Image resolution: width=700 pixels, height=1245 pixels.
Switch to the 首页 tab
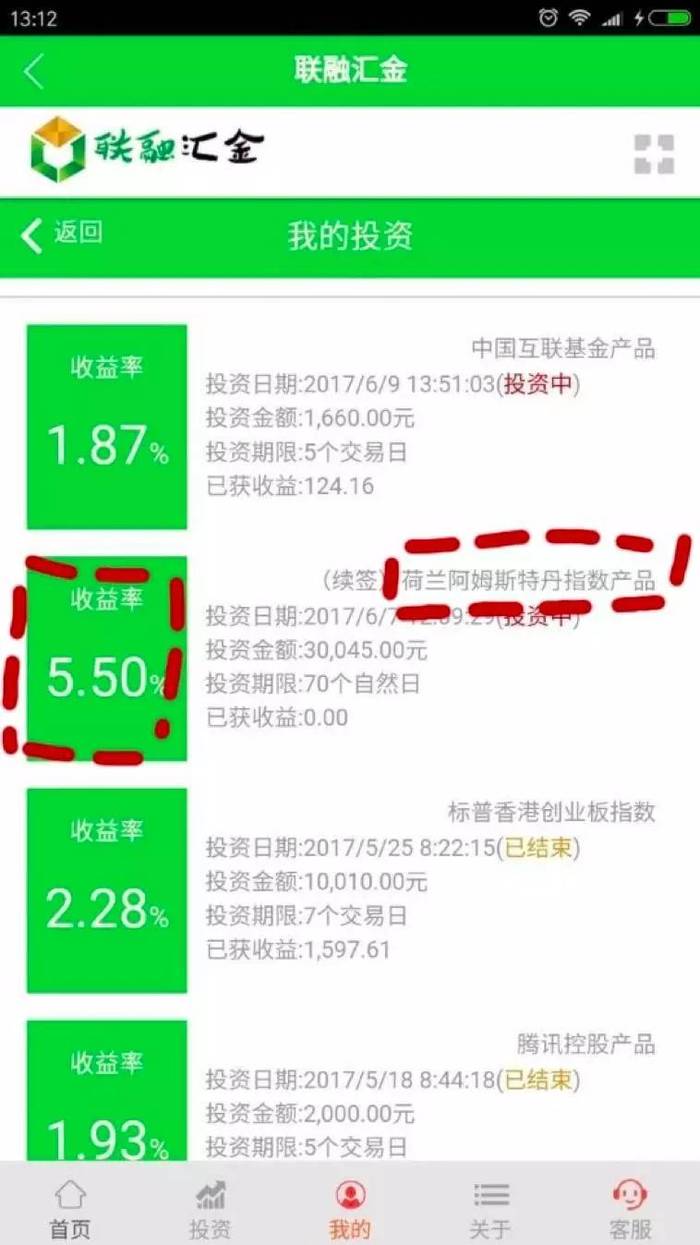point(70,1207)
